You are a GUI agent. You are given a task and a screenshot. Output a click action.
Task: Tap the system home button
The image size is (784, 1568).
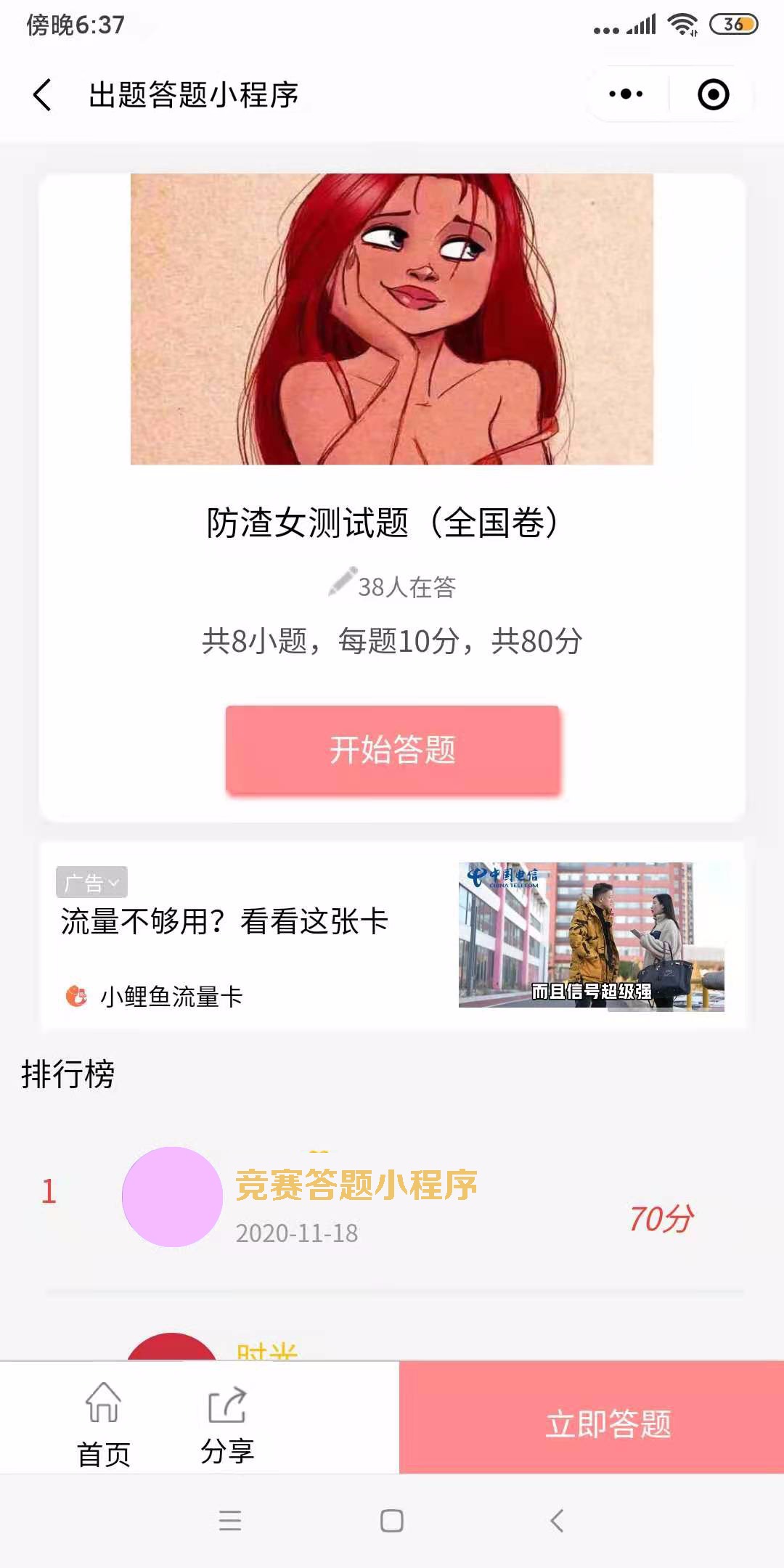[x=392, y=1520]
